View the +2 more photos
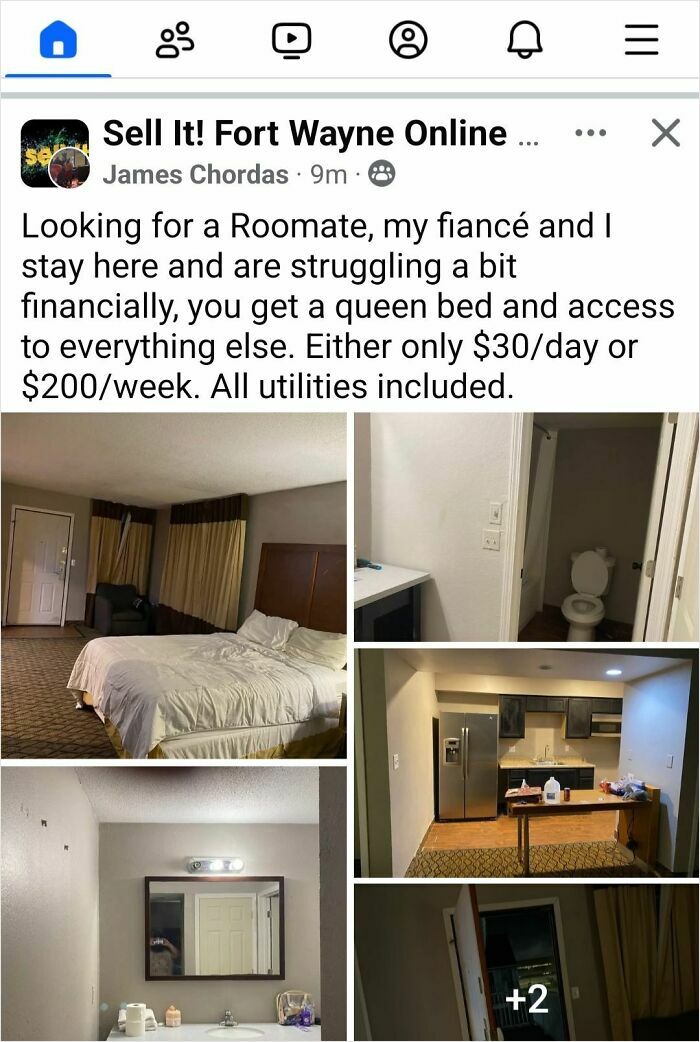The width and height of the screenshot is (700, 1042). point(526,962)
